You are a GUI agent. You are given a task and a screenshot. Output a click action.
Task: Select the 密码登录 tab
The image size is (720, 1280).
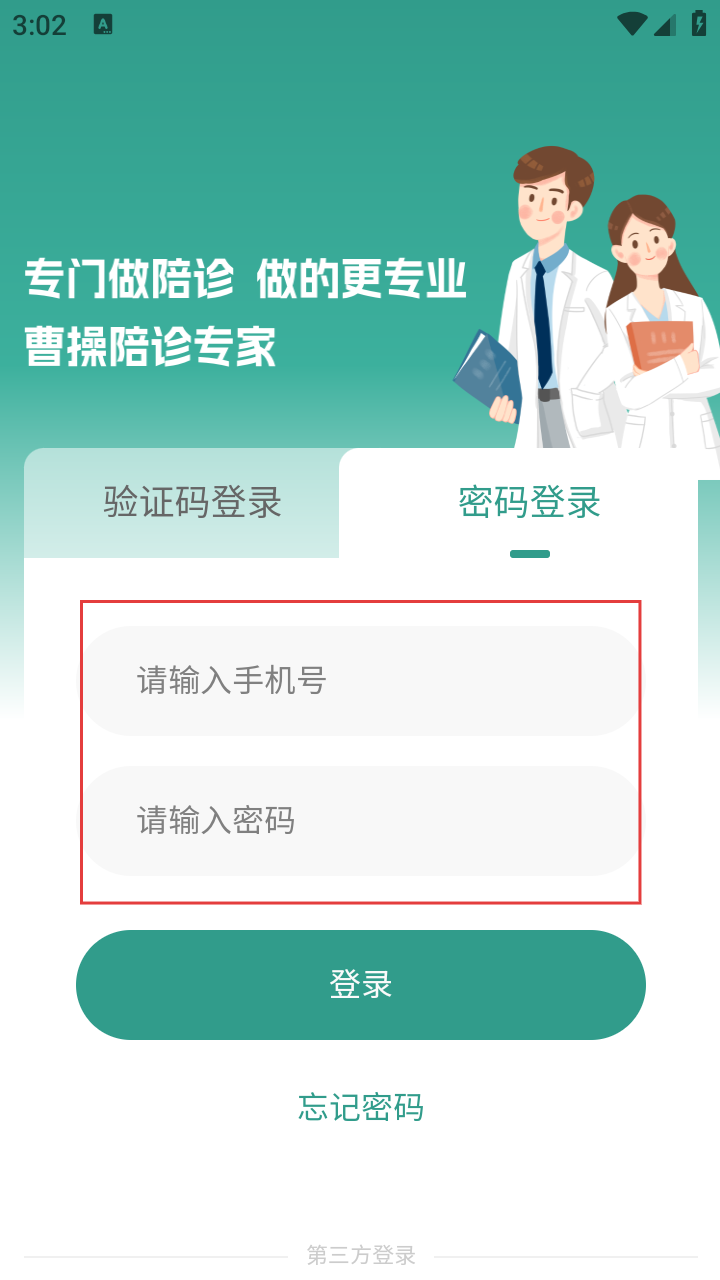(x=529, y=502)
